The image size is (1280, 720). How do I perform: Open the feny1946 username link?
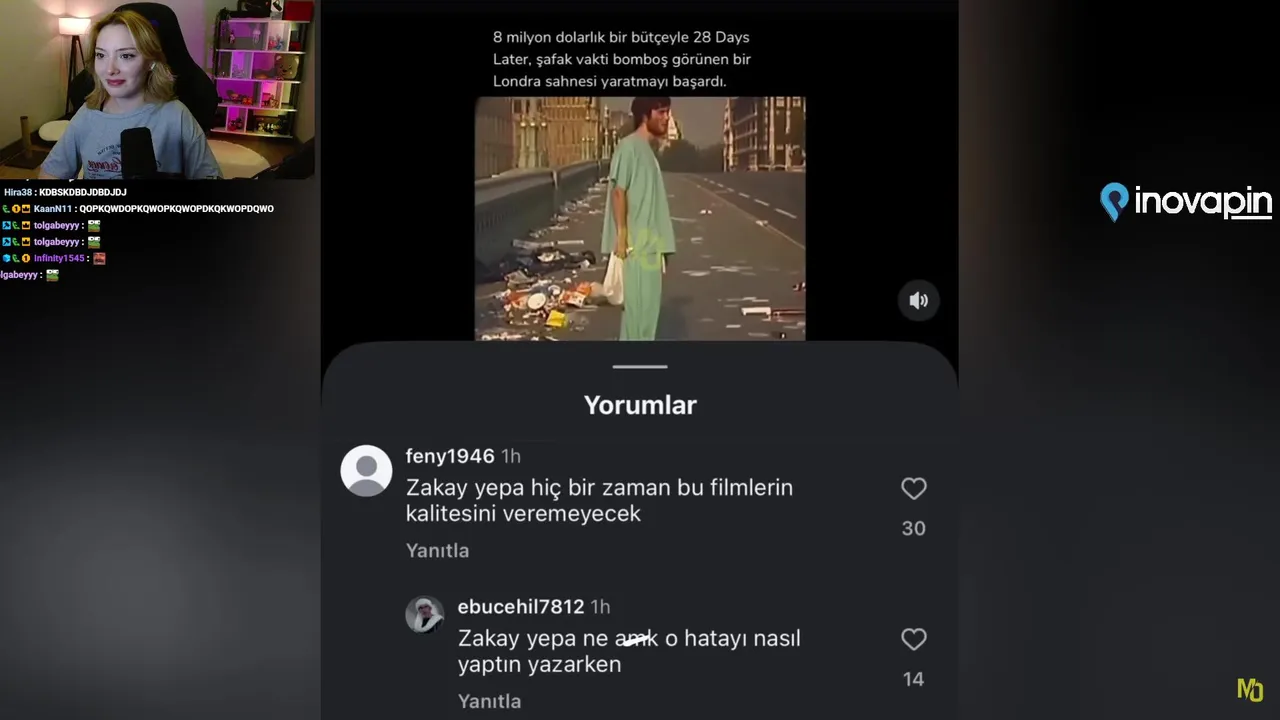tap(450, 456)
